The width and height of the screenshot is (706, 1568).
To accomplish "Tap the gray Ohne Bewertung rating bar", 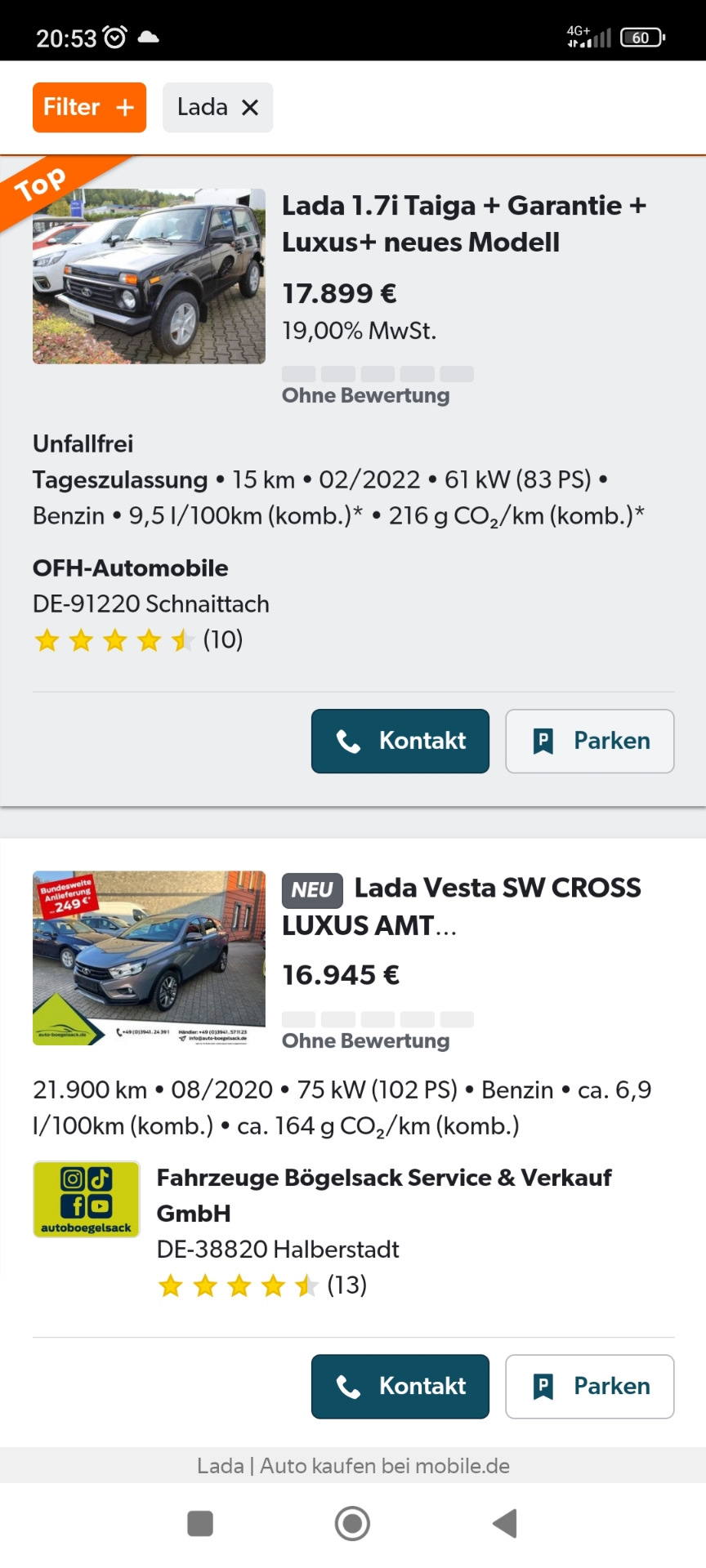I will tap(378, 373).
